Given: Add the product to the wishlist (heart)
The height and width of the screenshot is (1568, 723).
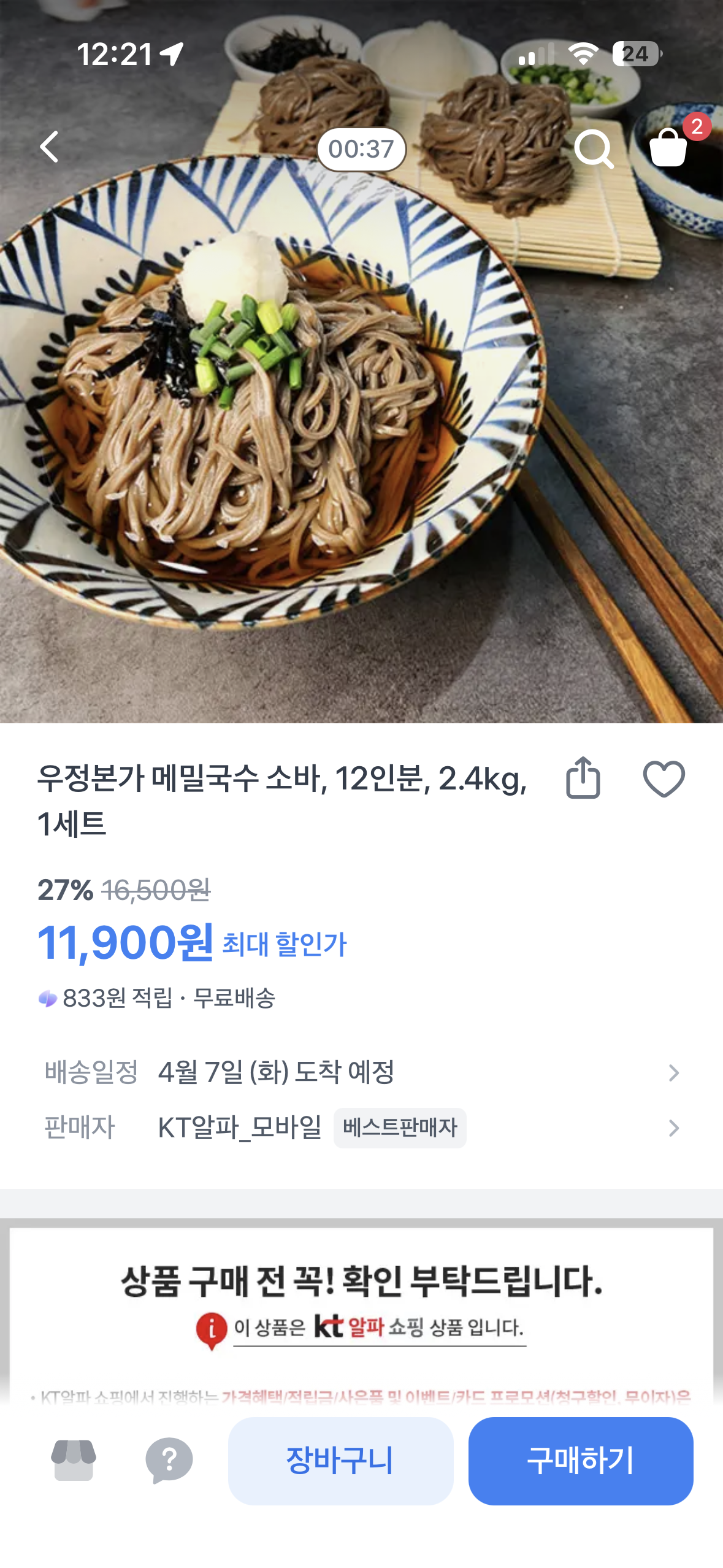Looking at the screenshot, I should coord(664,779).
